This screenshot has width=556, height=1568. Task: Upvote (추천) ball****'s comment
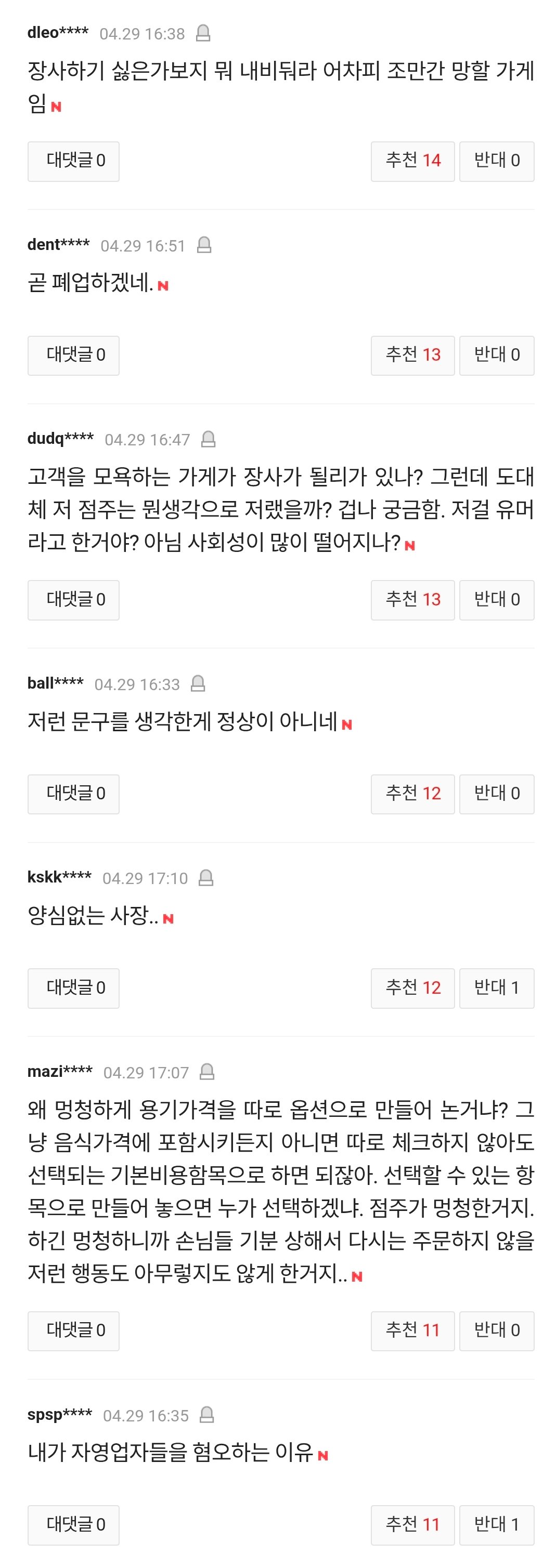[x=412, y=794]
